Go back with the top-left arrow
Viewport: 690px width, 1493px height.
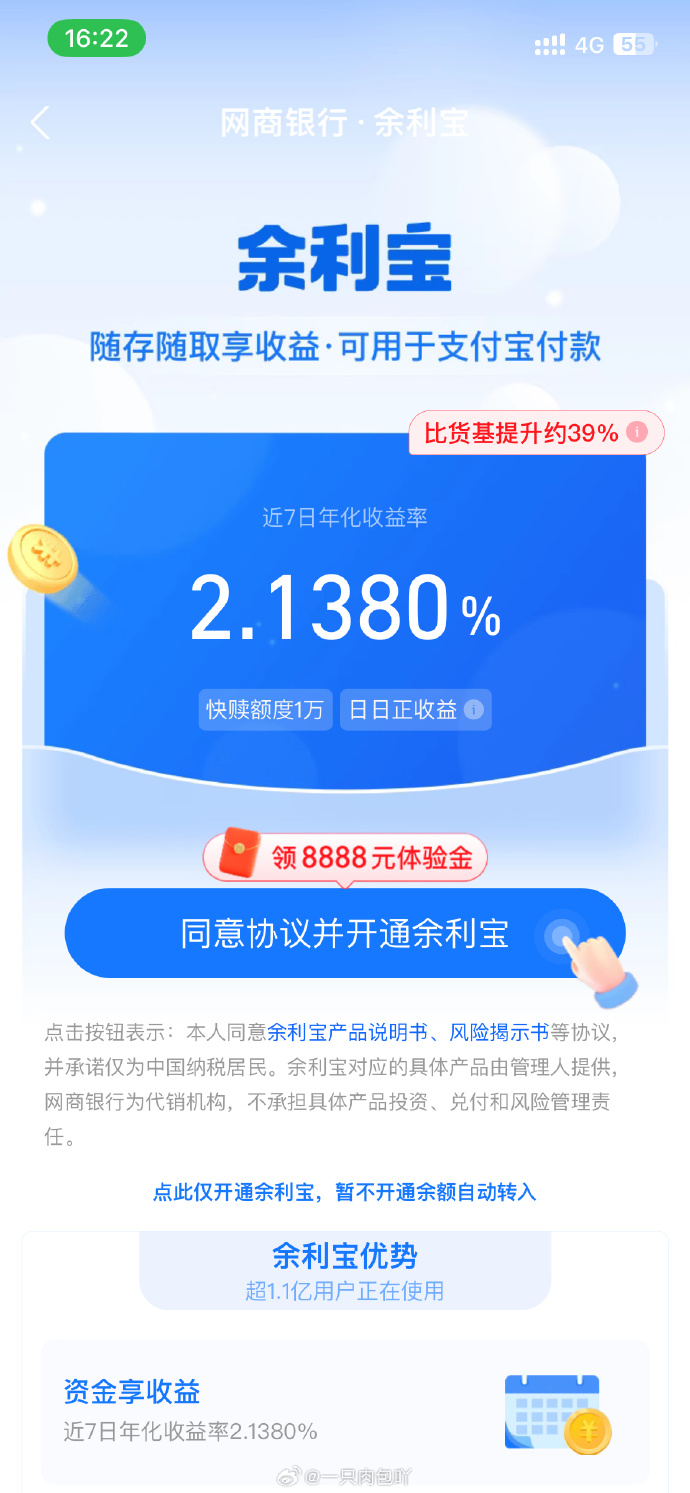point(40,122)
